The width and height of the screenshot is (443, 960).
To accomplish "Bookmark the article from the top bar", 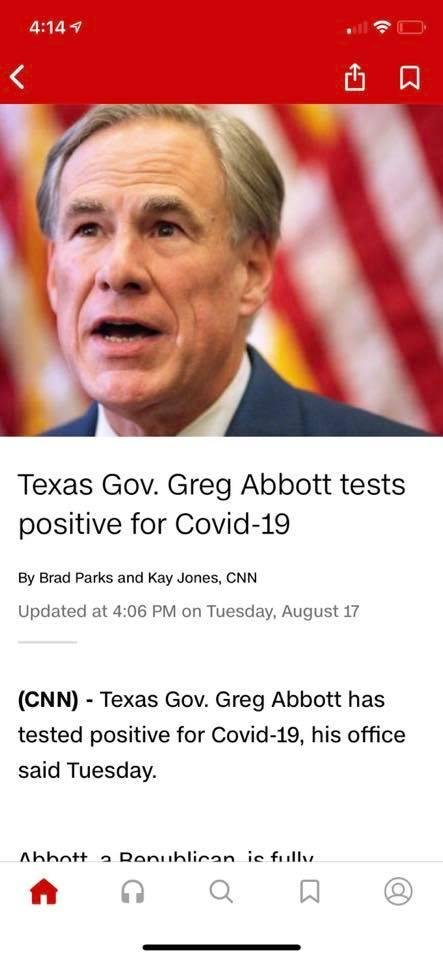I will (410, 78).
